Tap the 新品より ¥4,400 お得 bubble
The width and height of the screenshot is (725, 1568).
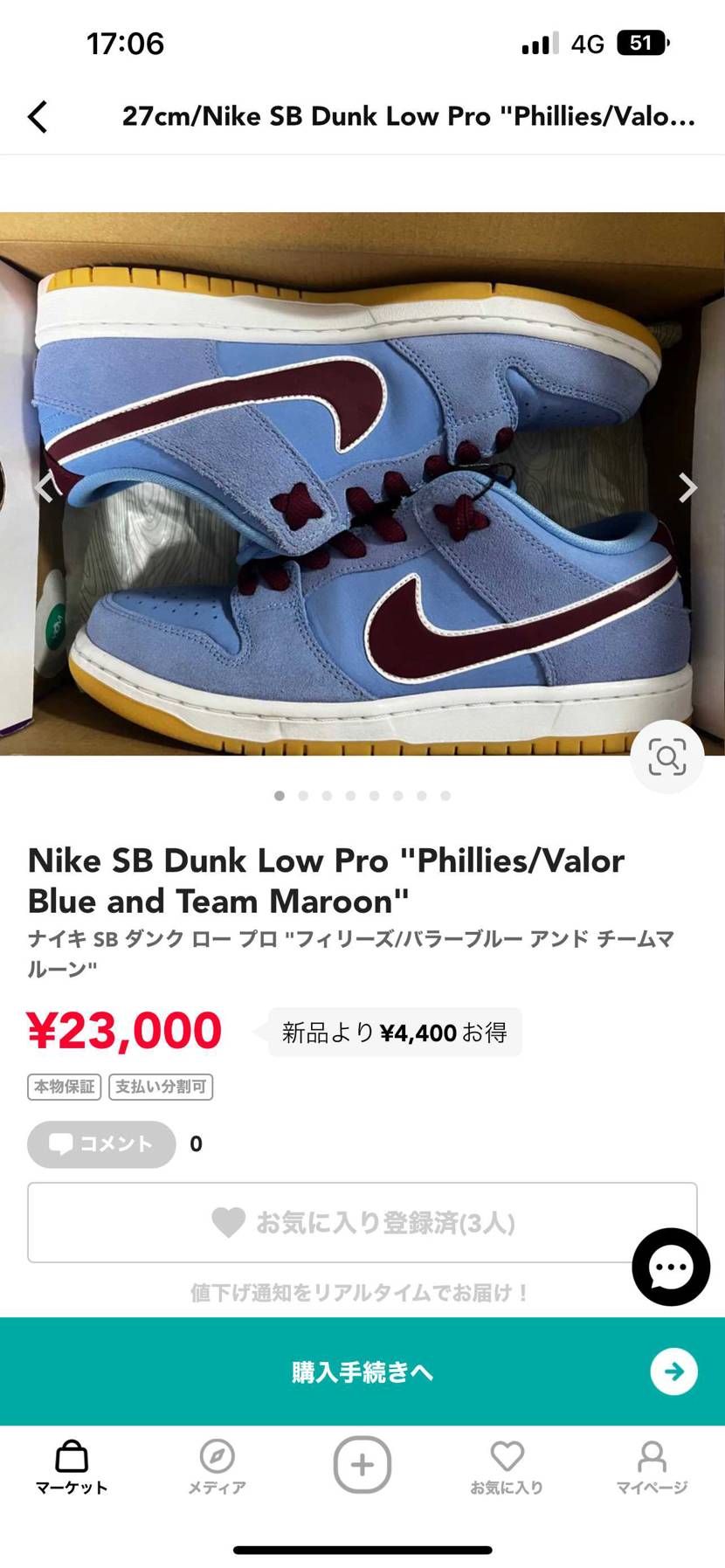pos(391,1032)
